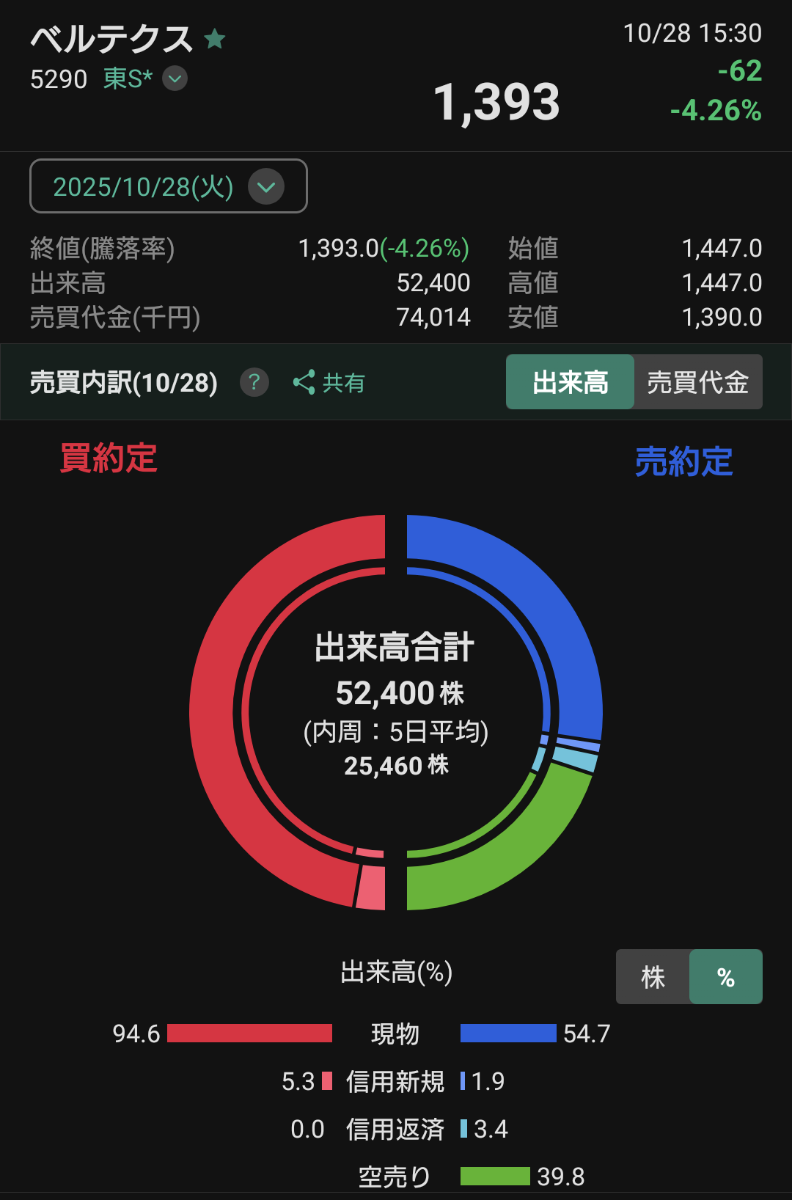
Task: Toggle display to % units
Action: click(726, 976)
